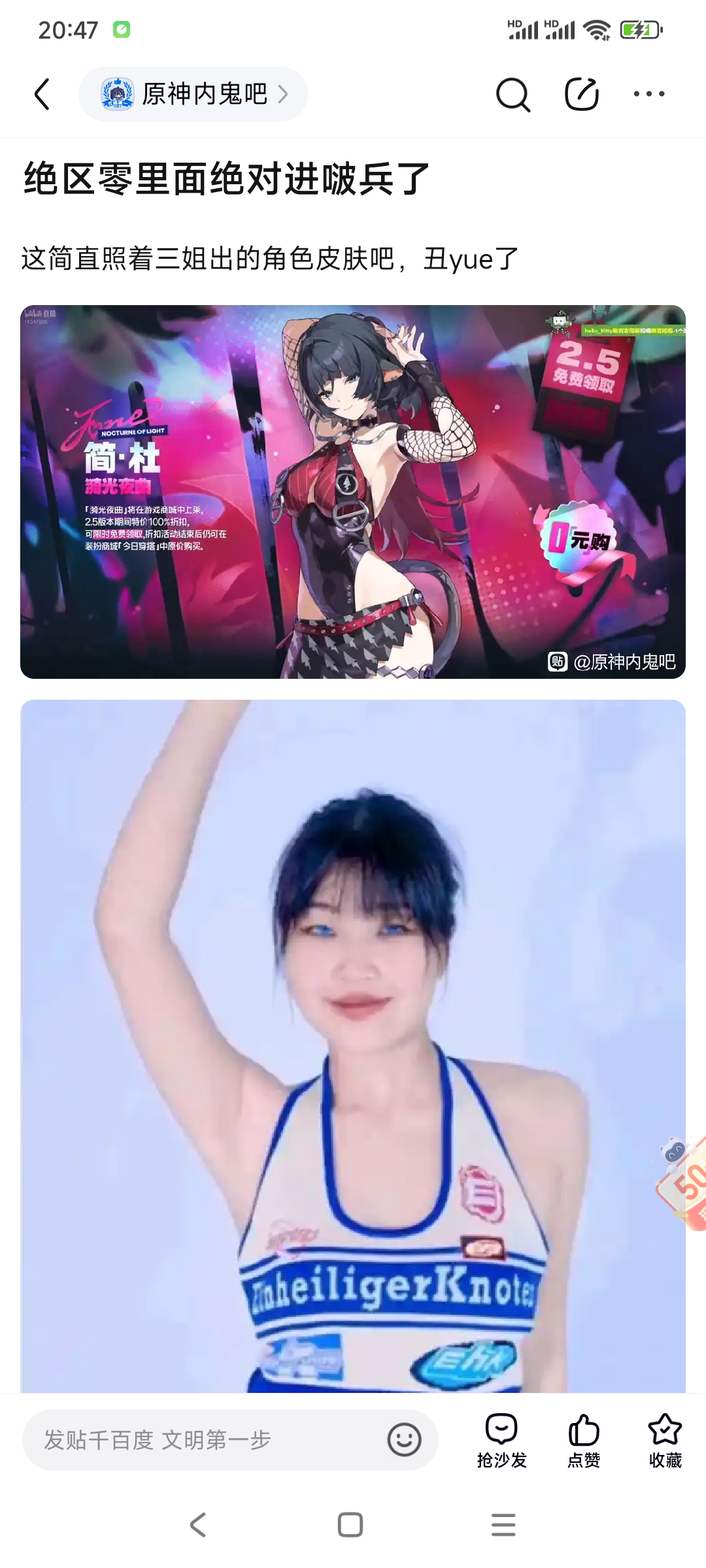Open the emoji picker in reply bar
Viewport: 706px width, 1568px height.
[404, 1439]
